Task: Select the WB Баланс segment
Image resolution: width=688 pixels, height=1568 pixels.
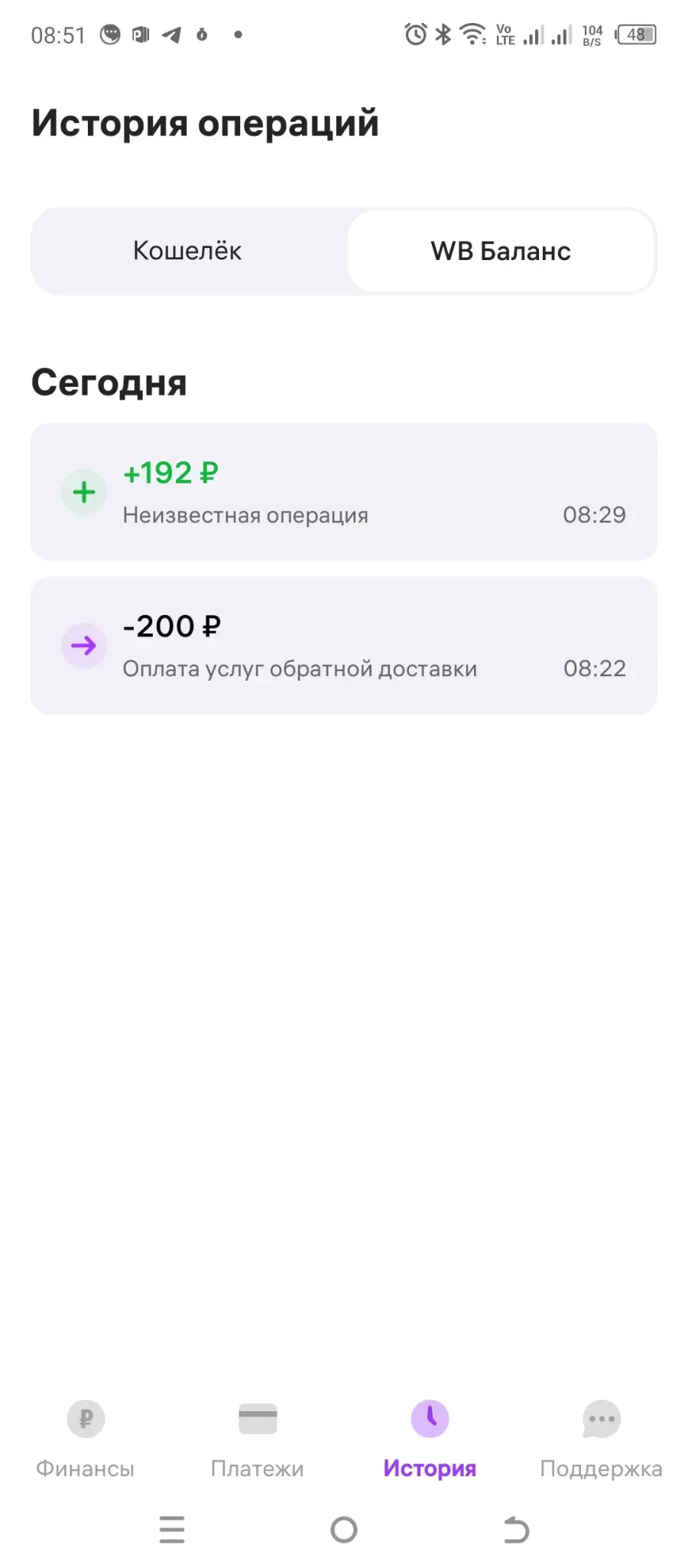Action: tap(501, 251)
